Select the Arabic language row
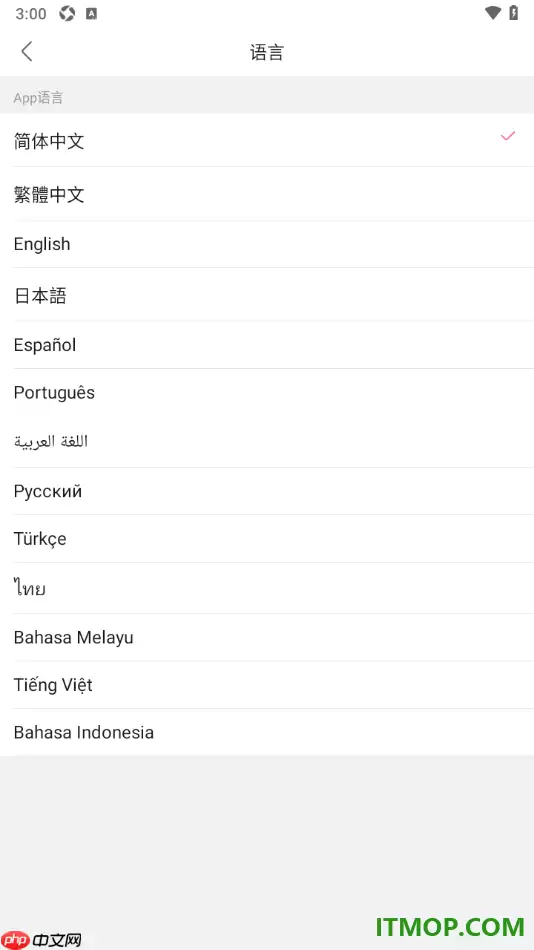This screenshot has height=950, width=534. pyautogui.click(x=267, y=442)
